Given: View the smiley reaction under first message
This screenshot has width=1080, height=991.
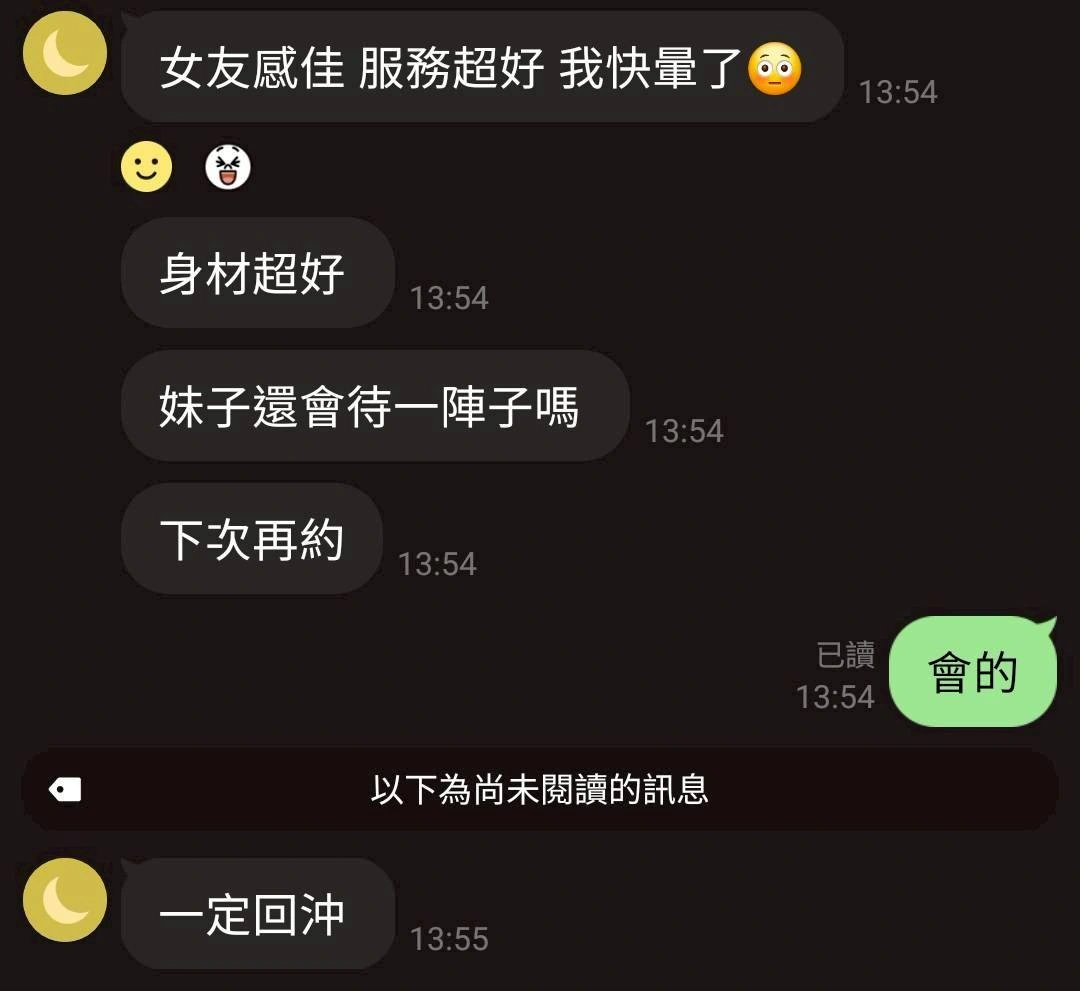Looking at the screenshot, I should (146, 168).
